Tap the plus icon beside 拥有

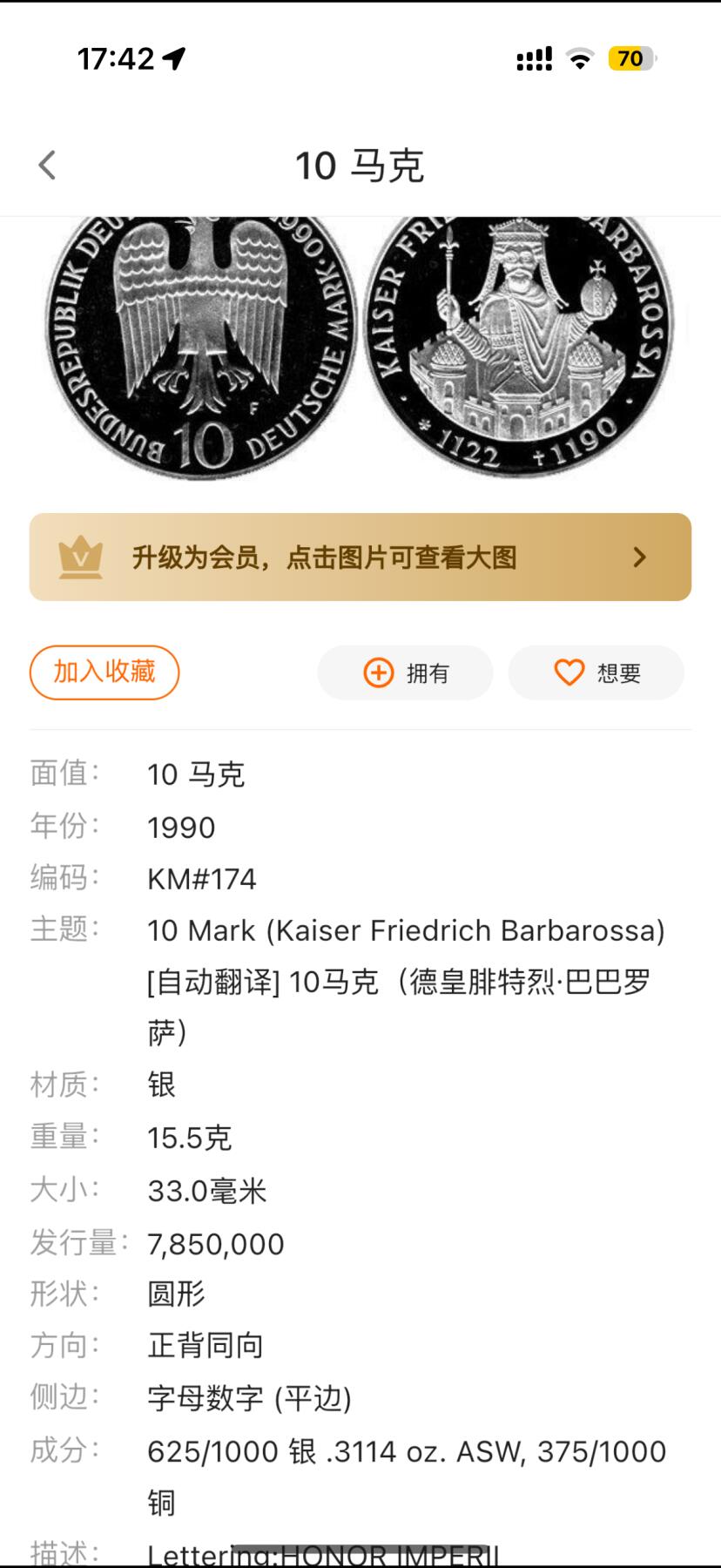[x=377, y=672]
